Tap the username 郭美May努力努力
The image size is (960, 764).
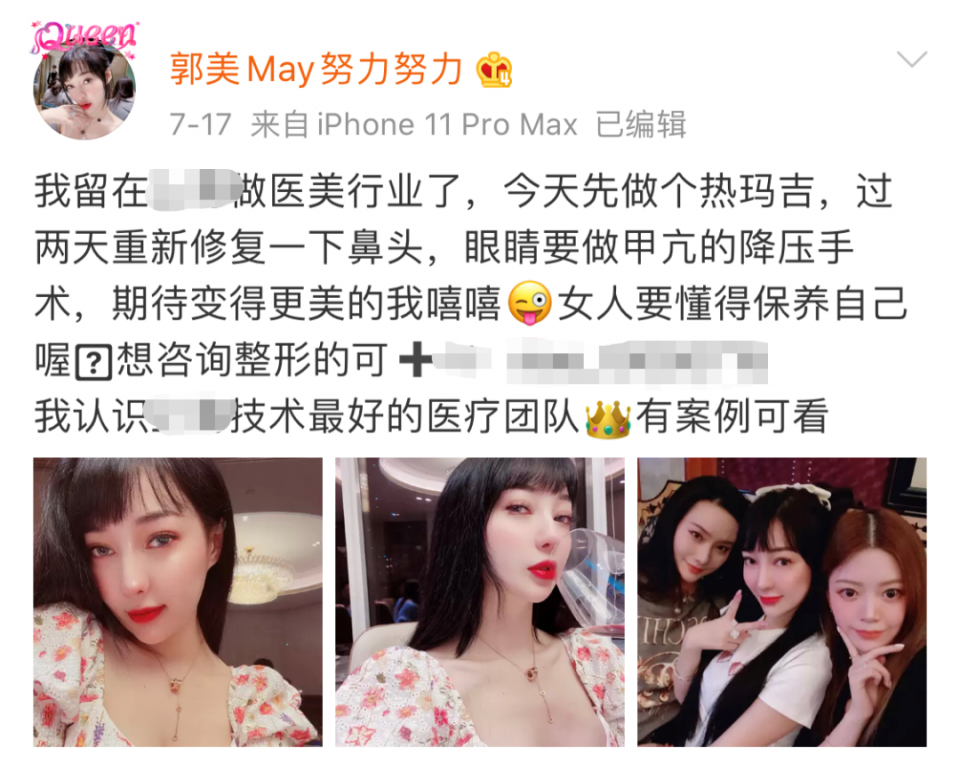point(314,69)
